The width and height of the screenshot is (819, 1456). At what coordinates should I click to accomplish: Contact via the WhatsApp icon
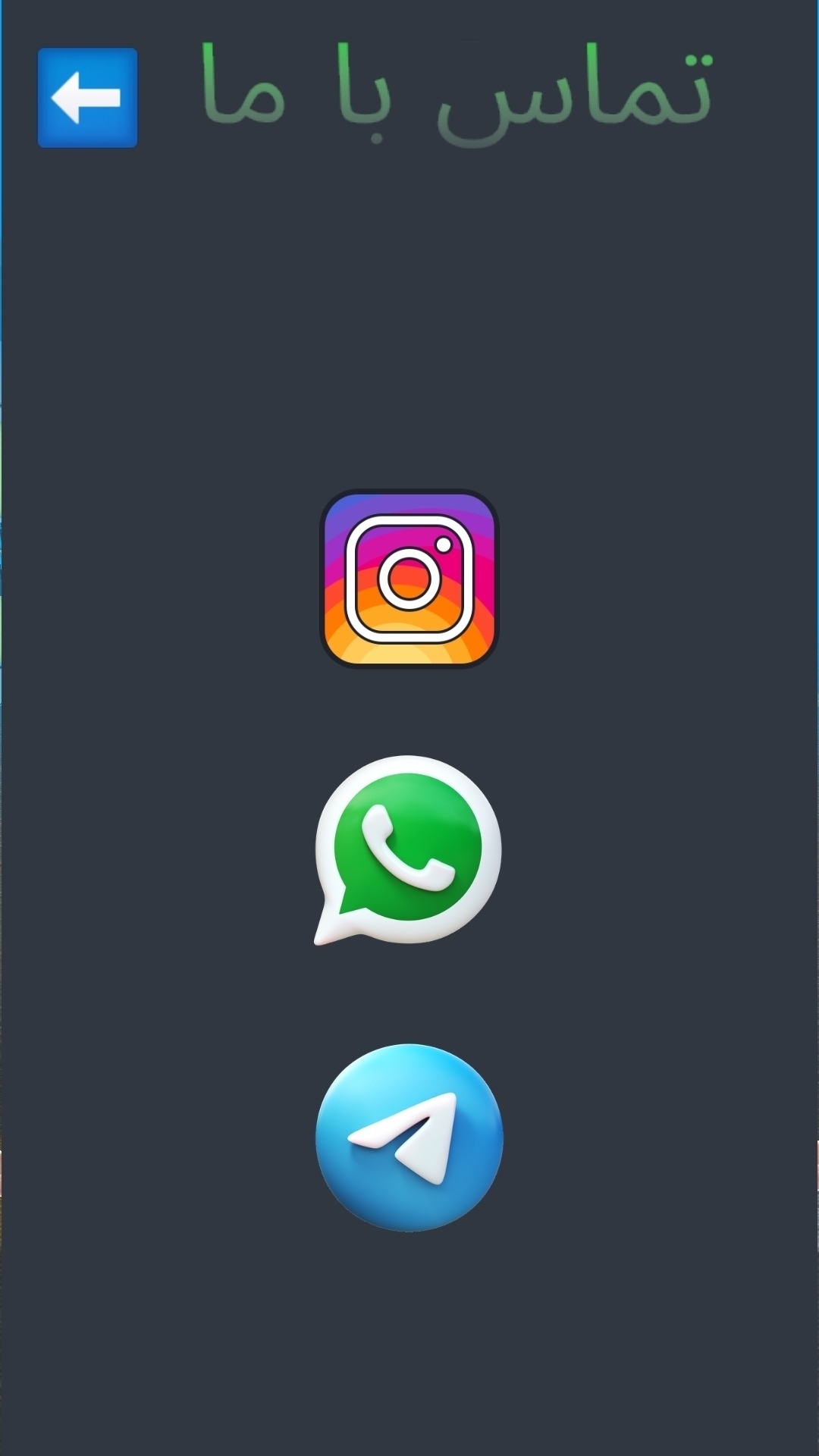pyautogui.click(x=409, y=849)
